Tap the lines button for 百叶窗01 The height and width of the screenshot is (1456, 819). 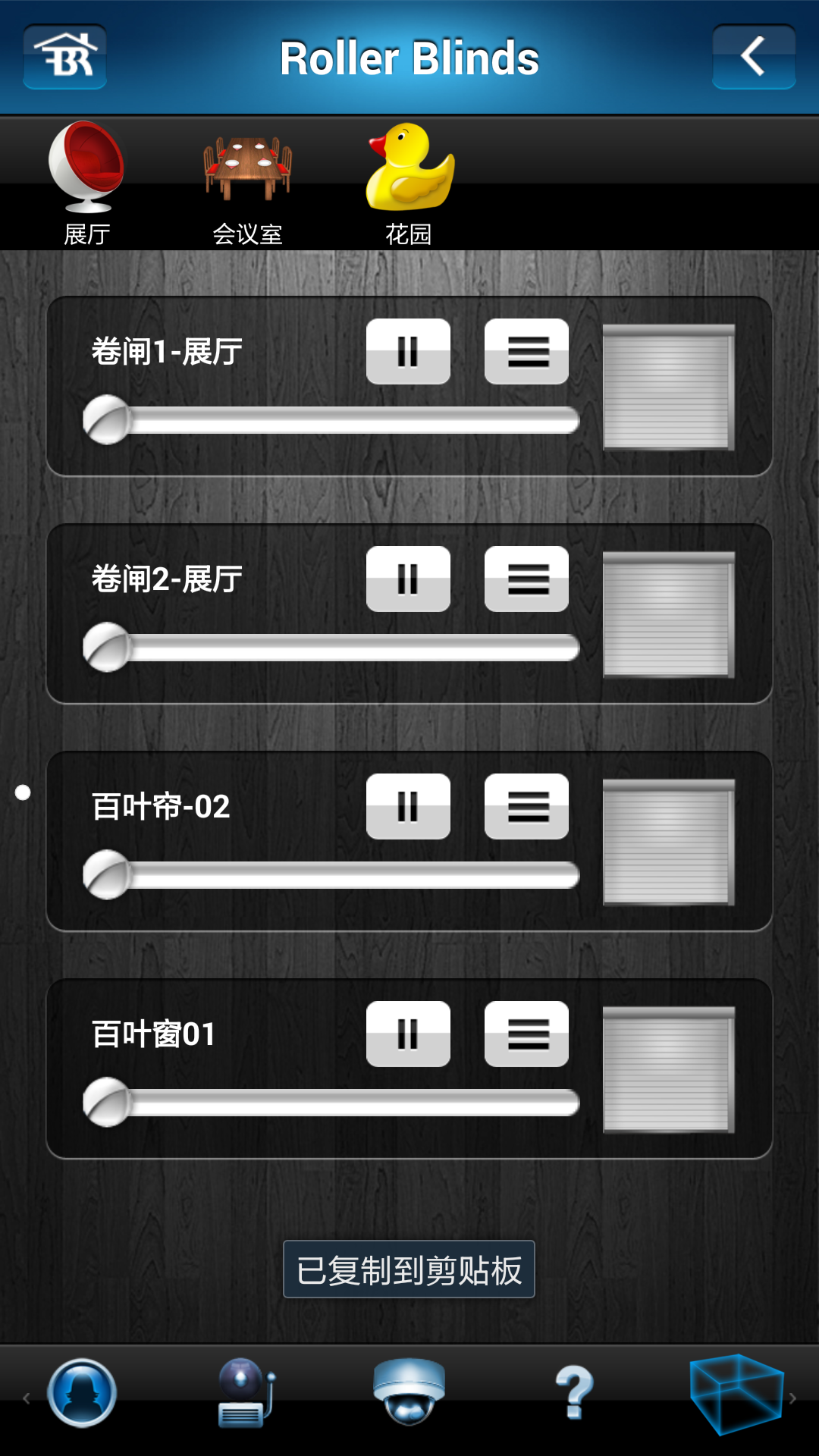click(527, 1034)
